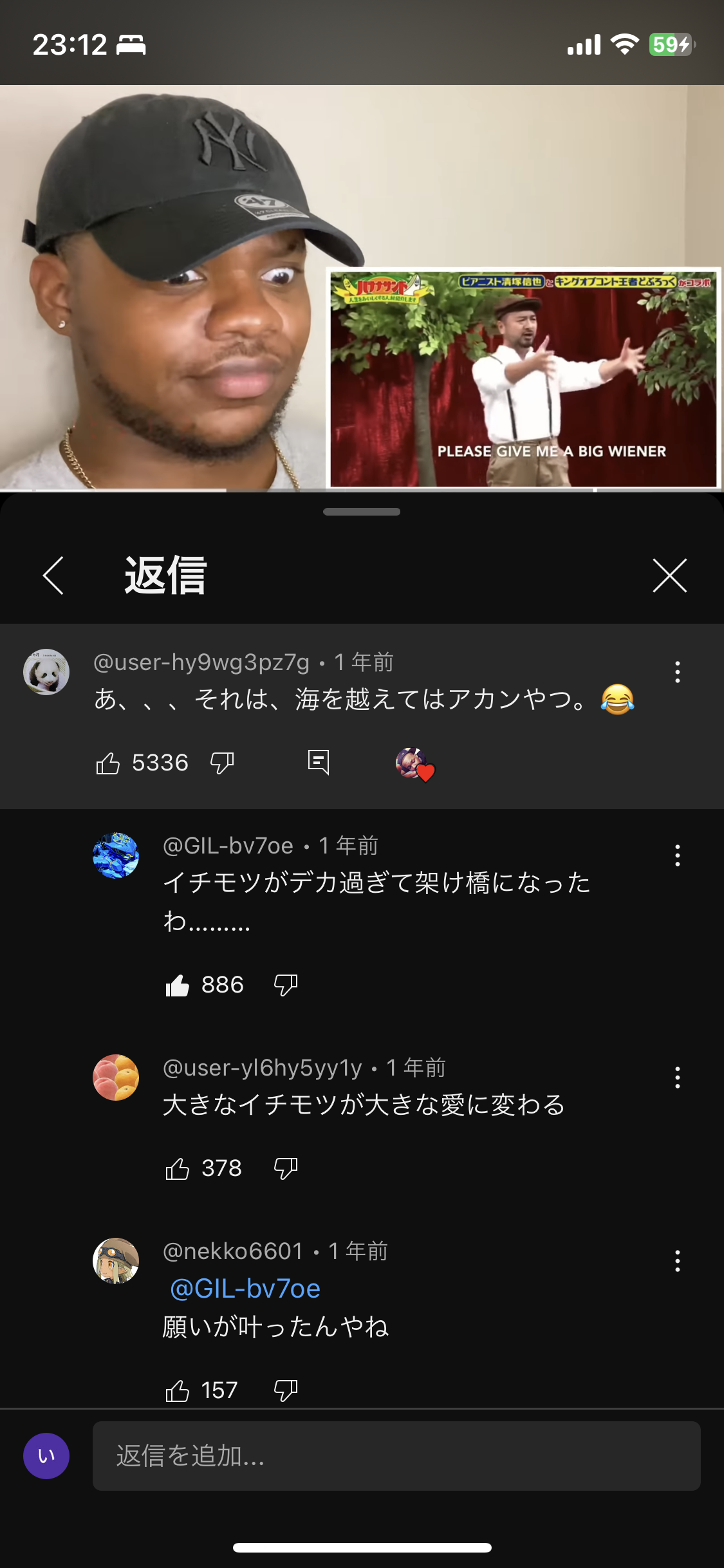Remove like on @GIL-bv7oe's reply
The height and width of the screenshot is (1568, 724).
(x=178, y=985)
